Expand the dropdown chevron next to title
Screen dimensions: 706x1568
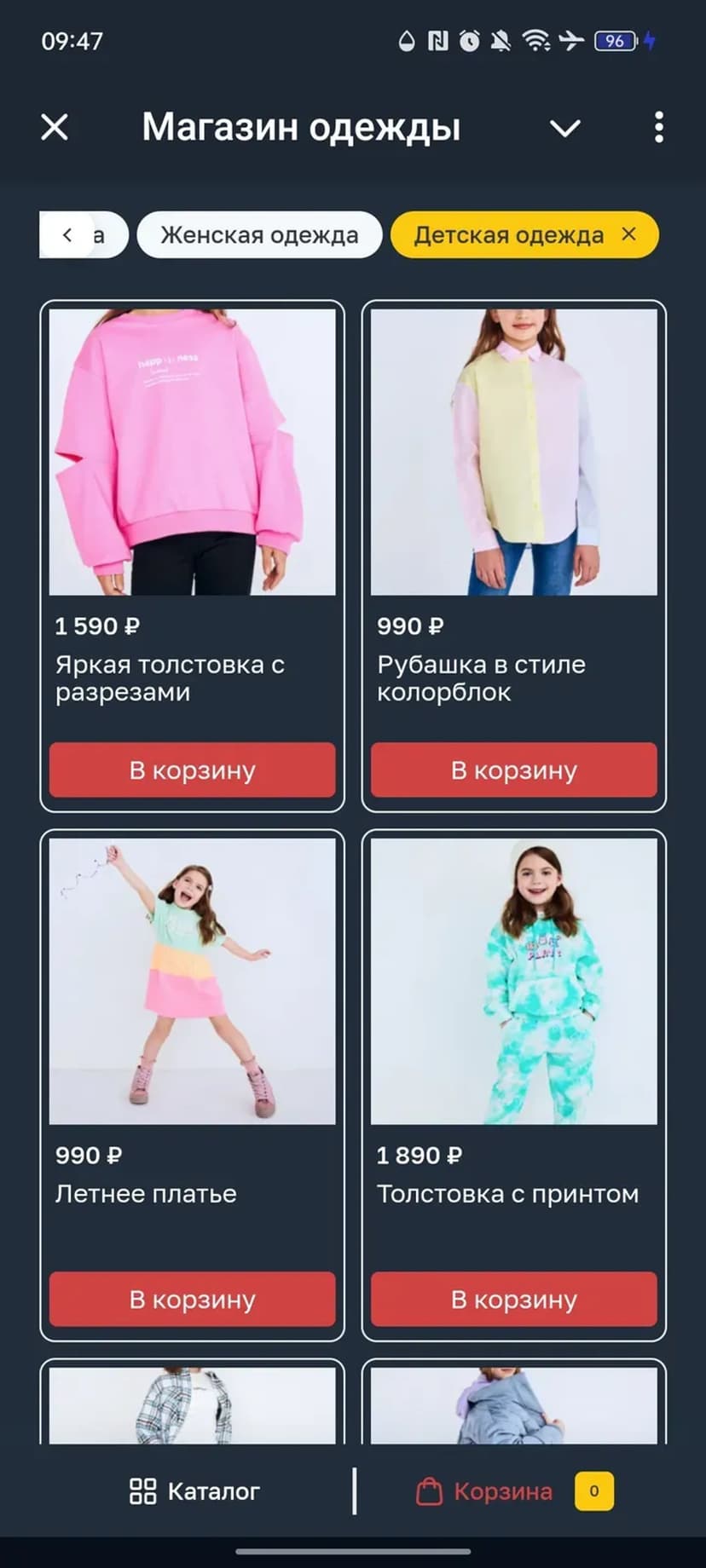[x=564, y=129]
